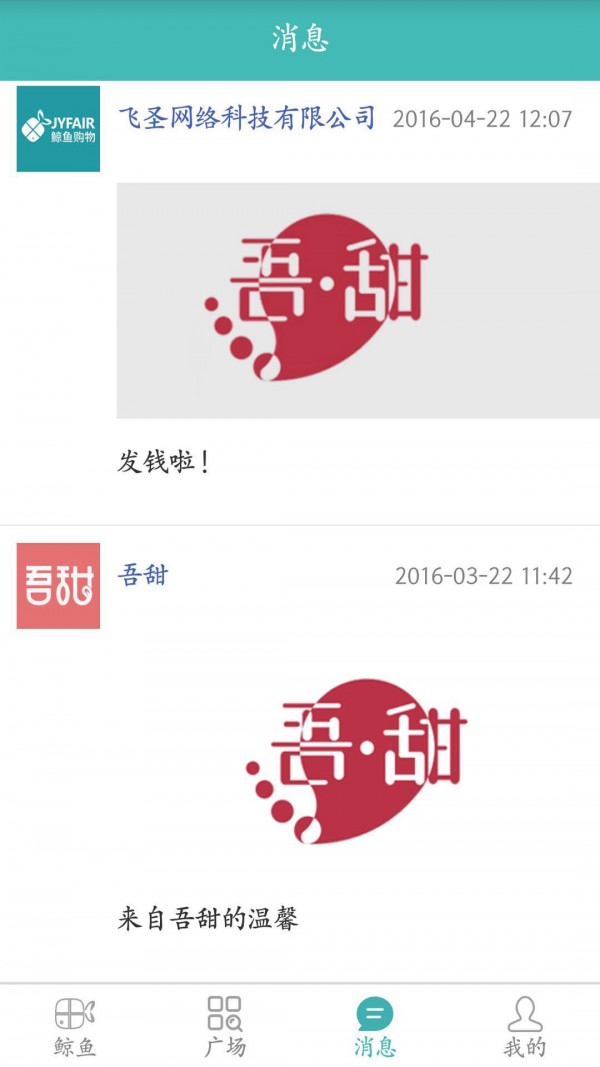
Task: Tap the JYFAIR 鲸鱼购物 avatar
Action: (x=58, y=129)
